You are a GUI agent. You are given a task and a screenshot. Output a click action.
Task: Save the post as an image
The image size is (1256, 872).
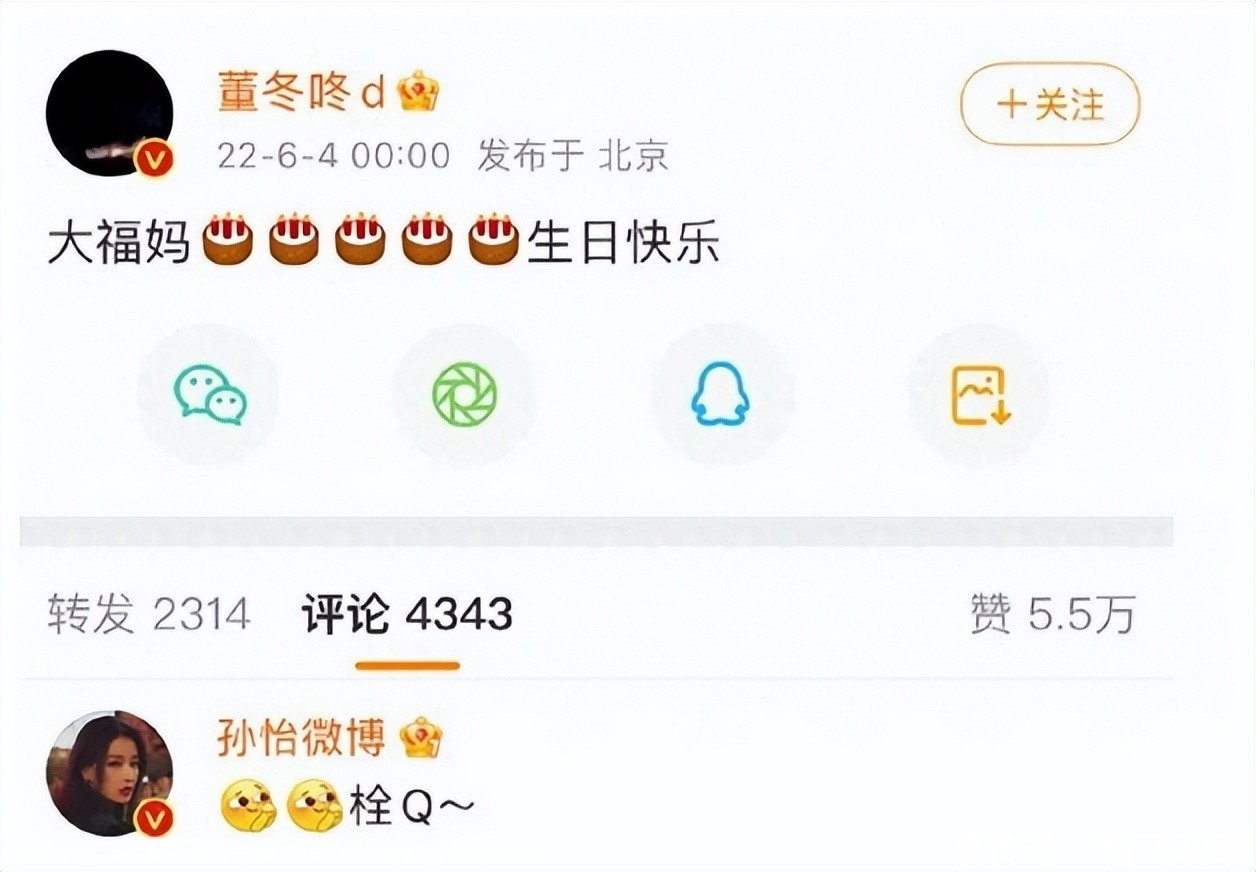point(980,394)
